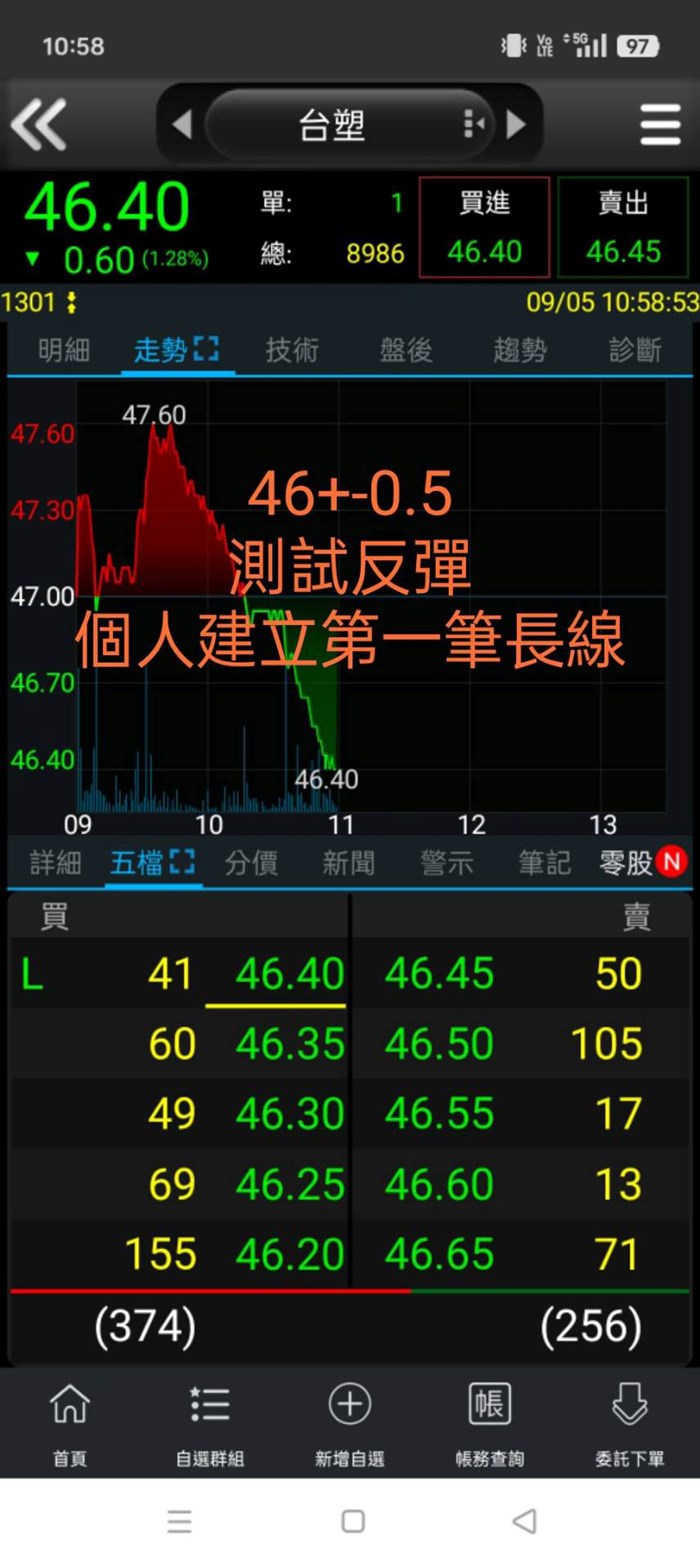Image resolution: width=700 pixels, height=1564 pixels.
Task: Open the 診斷 tab
Action: 635,350
